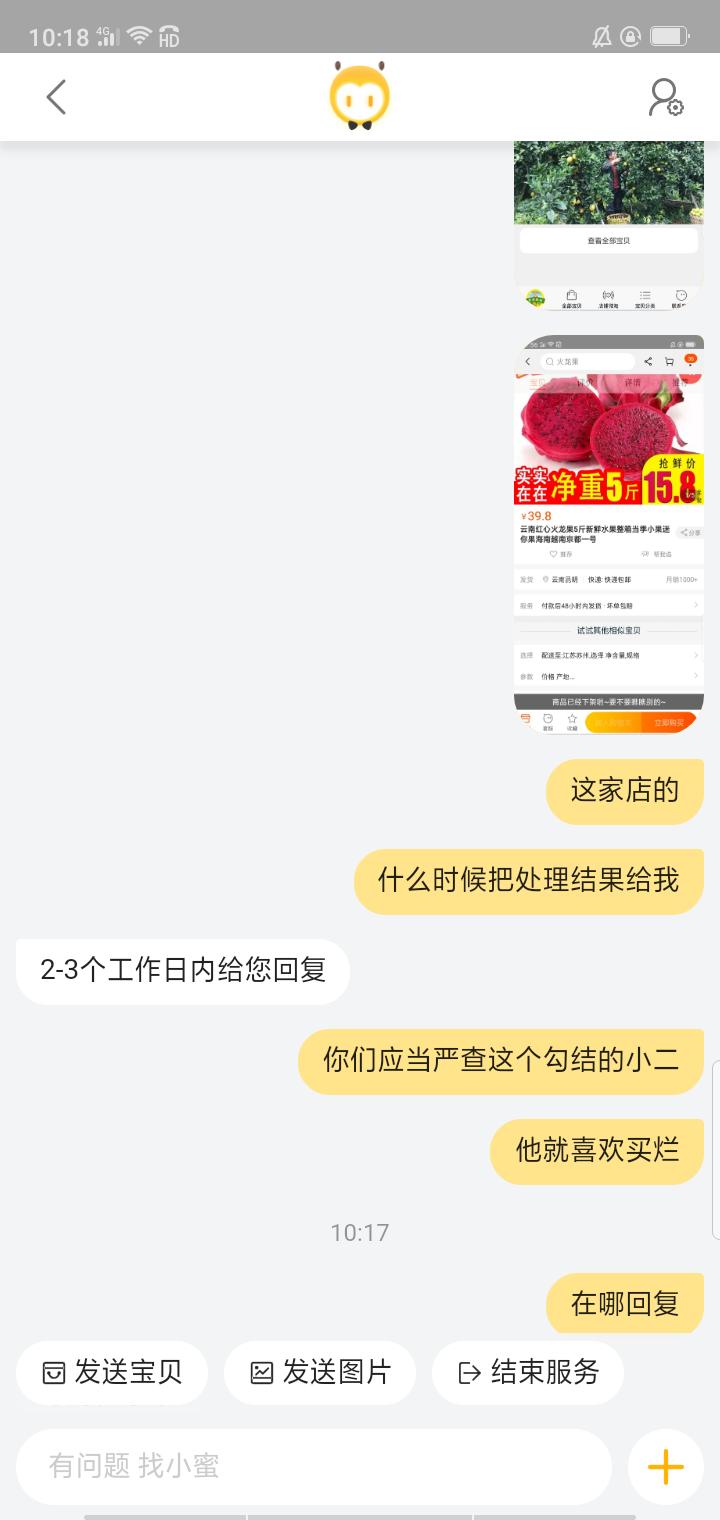Tap the 店铺微淘 broadcast icon in shop screenshot

pyautogui.click(x=609, y=292)
